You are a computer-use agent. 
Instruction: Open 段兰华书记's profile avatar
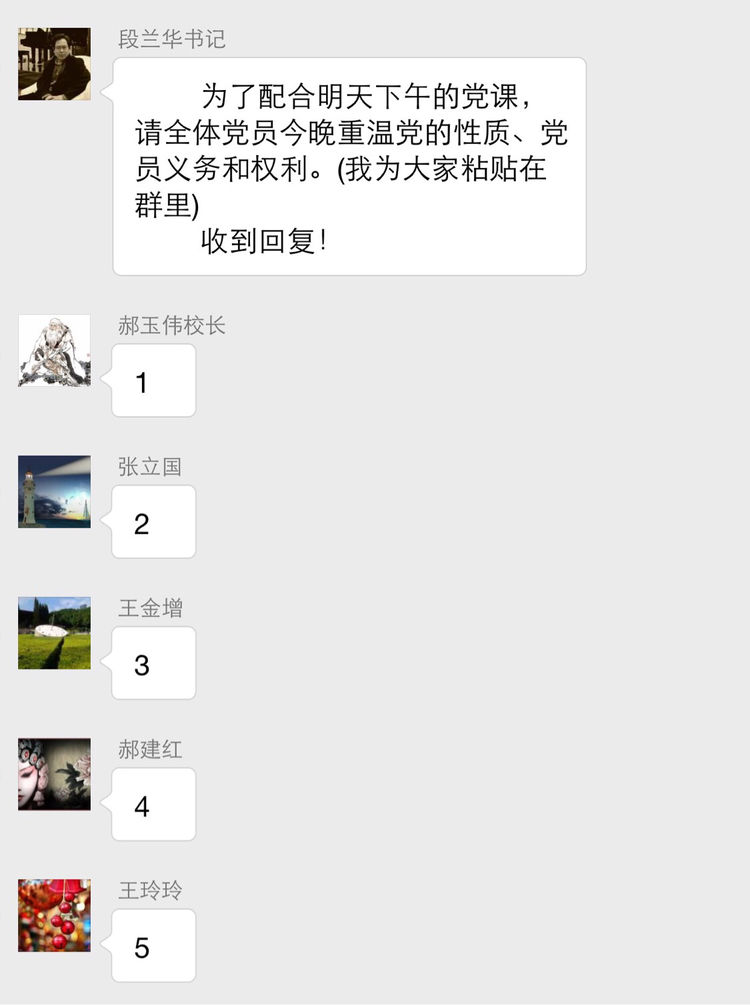[x=54, y=64]
